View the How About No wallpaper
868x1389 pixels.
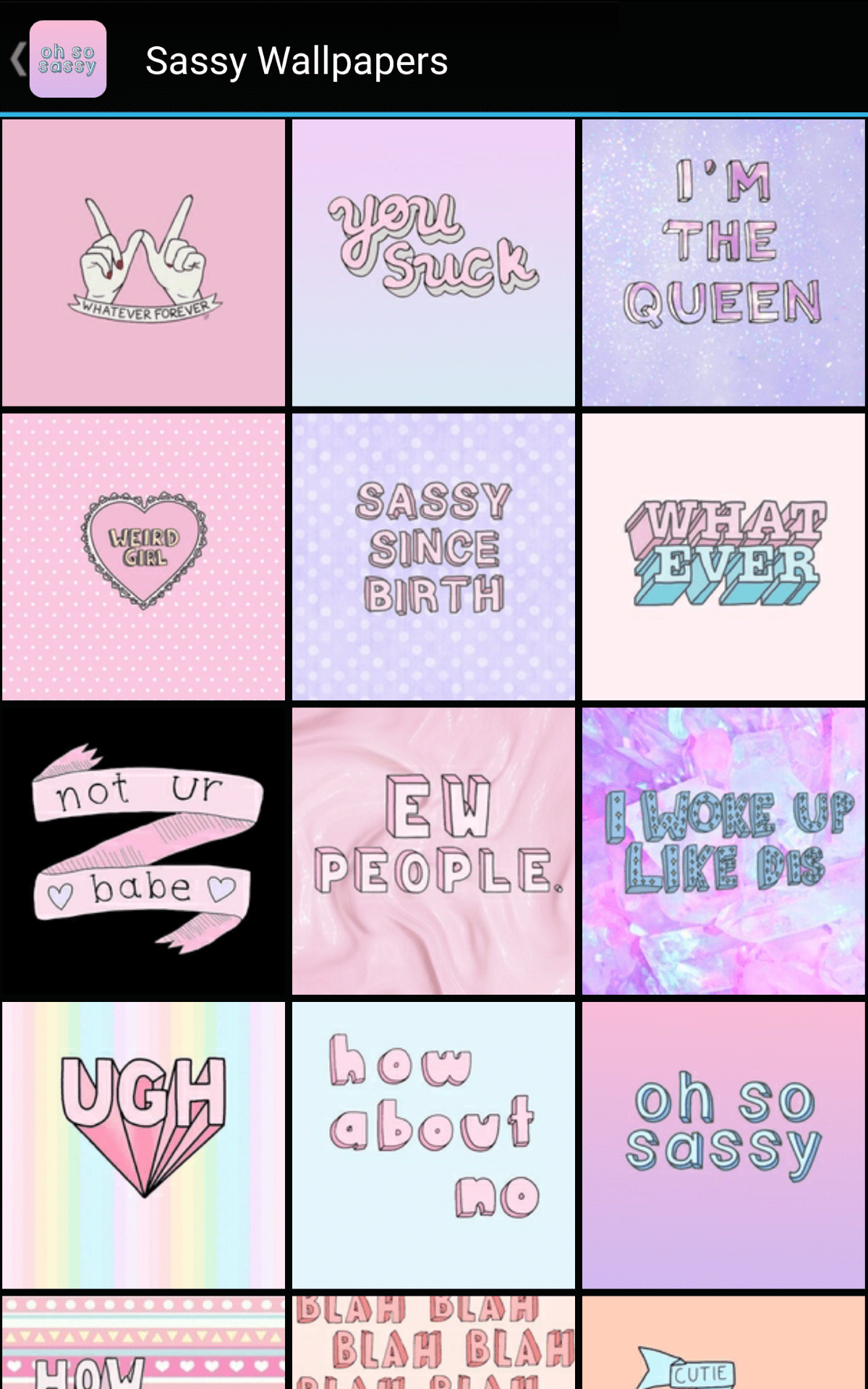[433, 1145]
